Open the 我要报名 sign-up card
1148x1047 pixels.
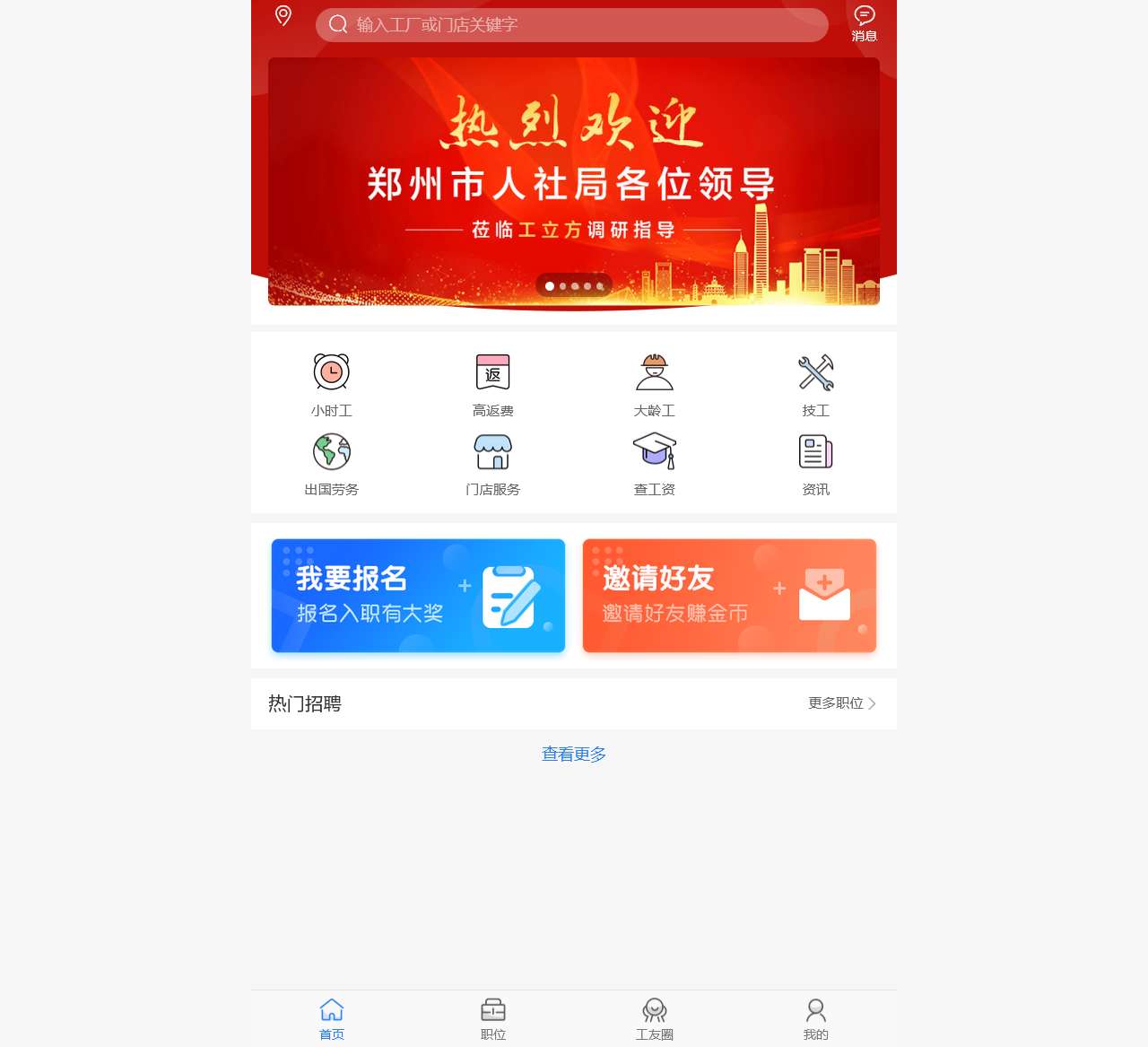(418, 596)
